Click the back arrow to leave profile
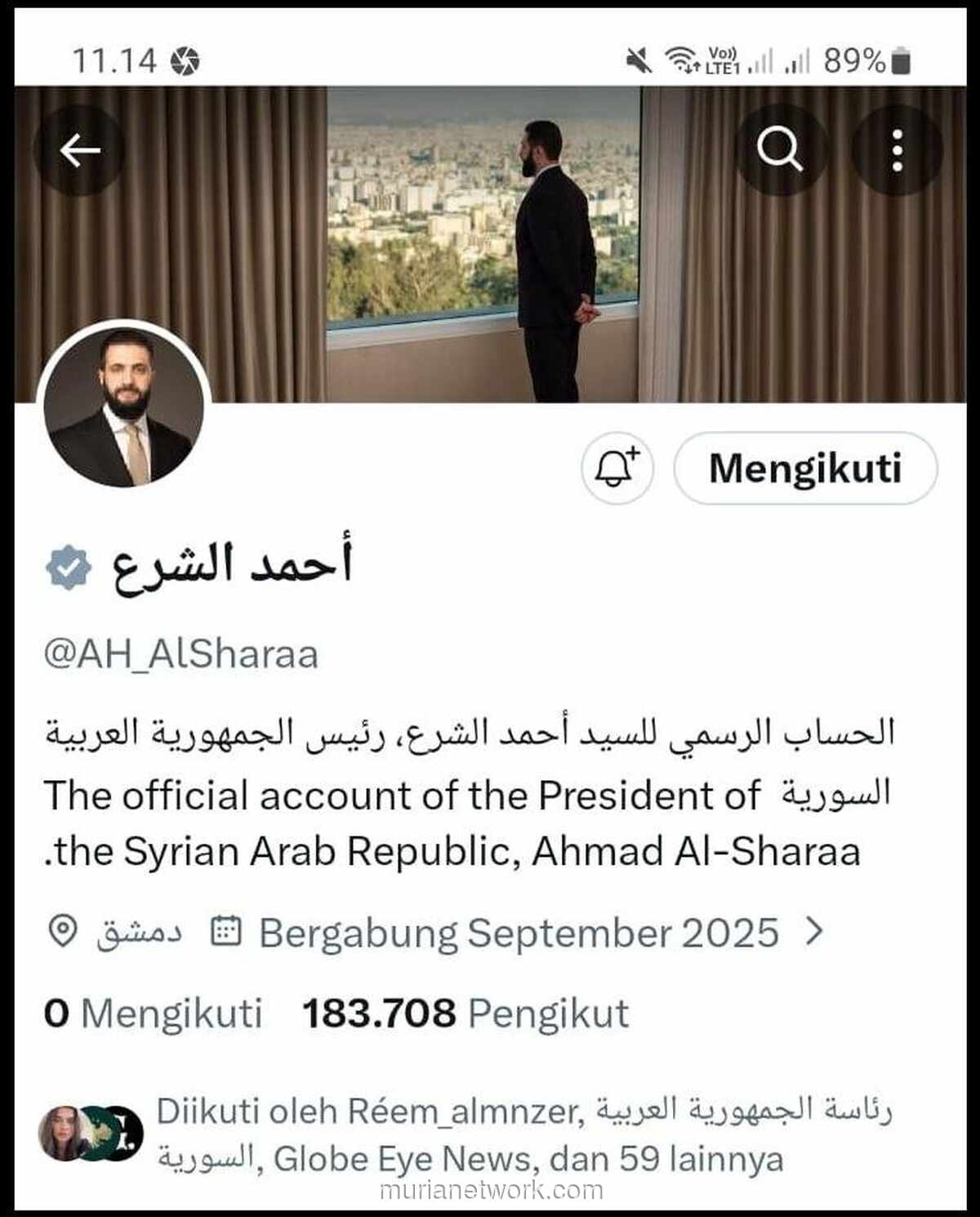This screenshot has width=980, height=1217. (x=79, y=150)
